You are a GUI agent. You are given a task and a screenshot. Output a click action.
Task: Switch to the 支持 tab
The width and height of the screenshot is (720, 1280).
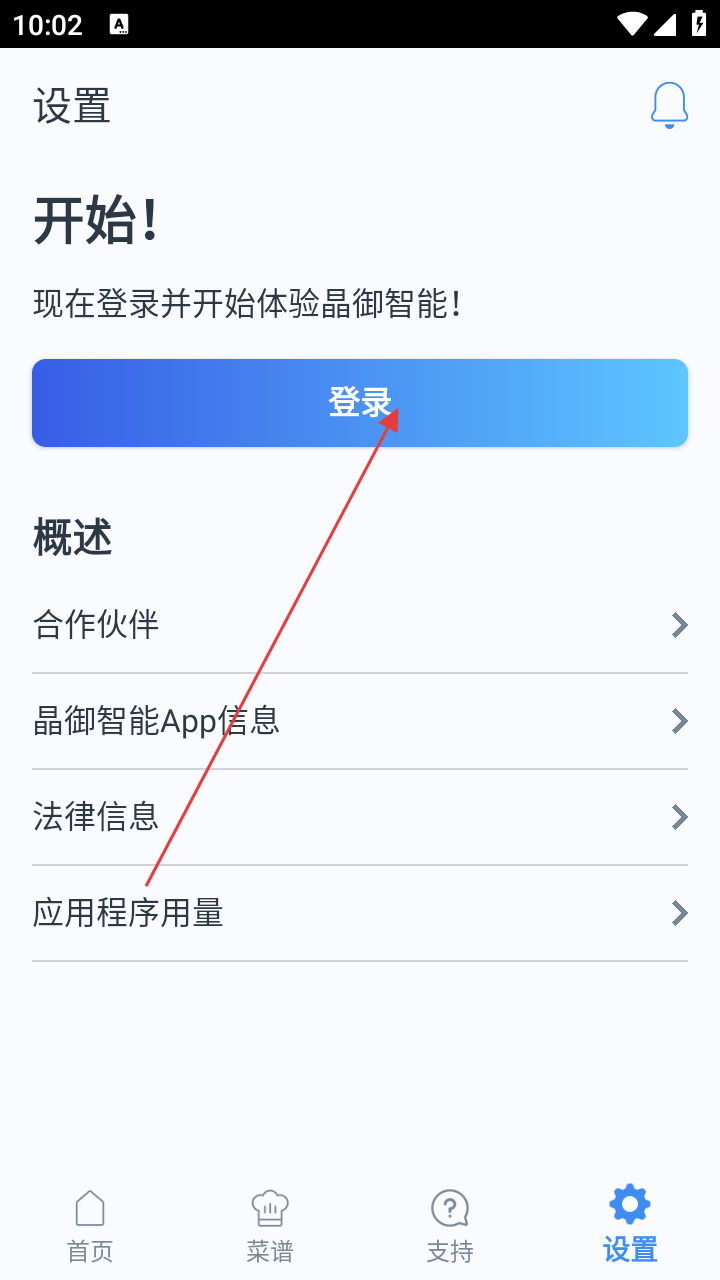click(450, 1225)
